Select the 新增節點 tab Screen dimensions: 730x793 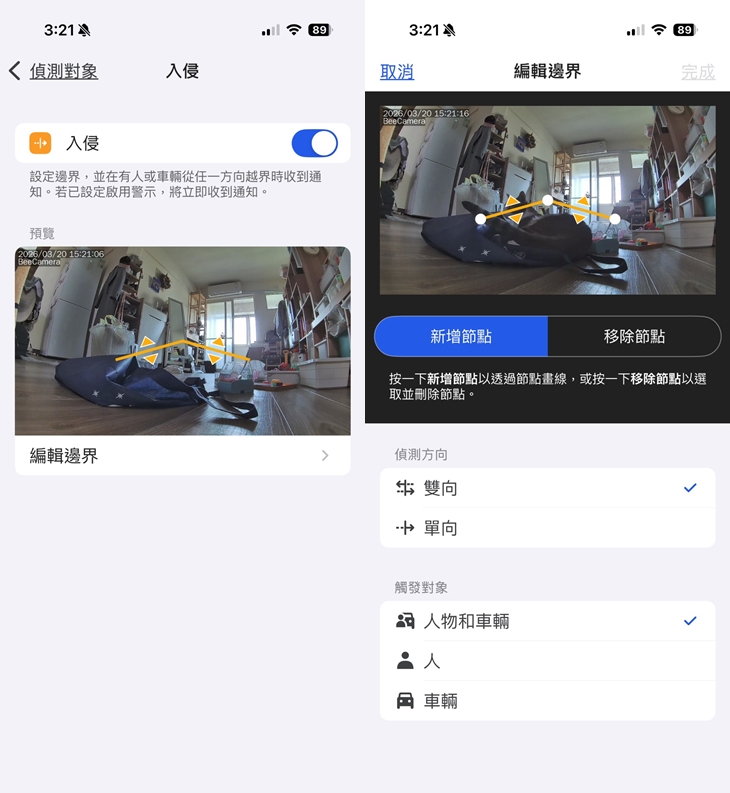tap(462, 336)
